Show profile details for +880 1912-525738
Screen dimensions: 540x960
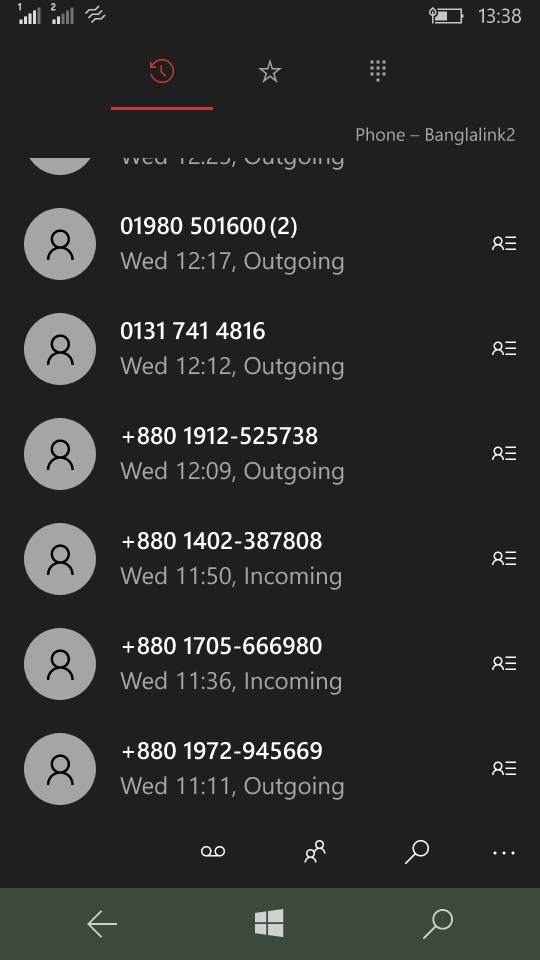click(504, 454)
